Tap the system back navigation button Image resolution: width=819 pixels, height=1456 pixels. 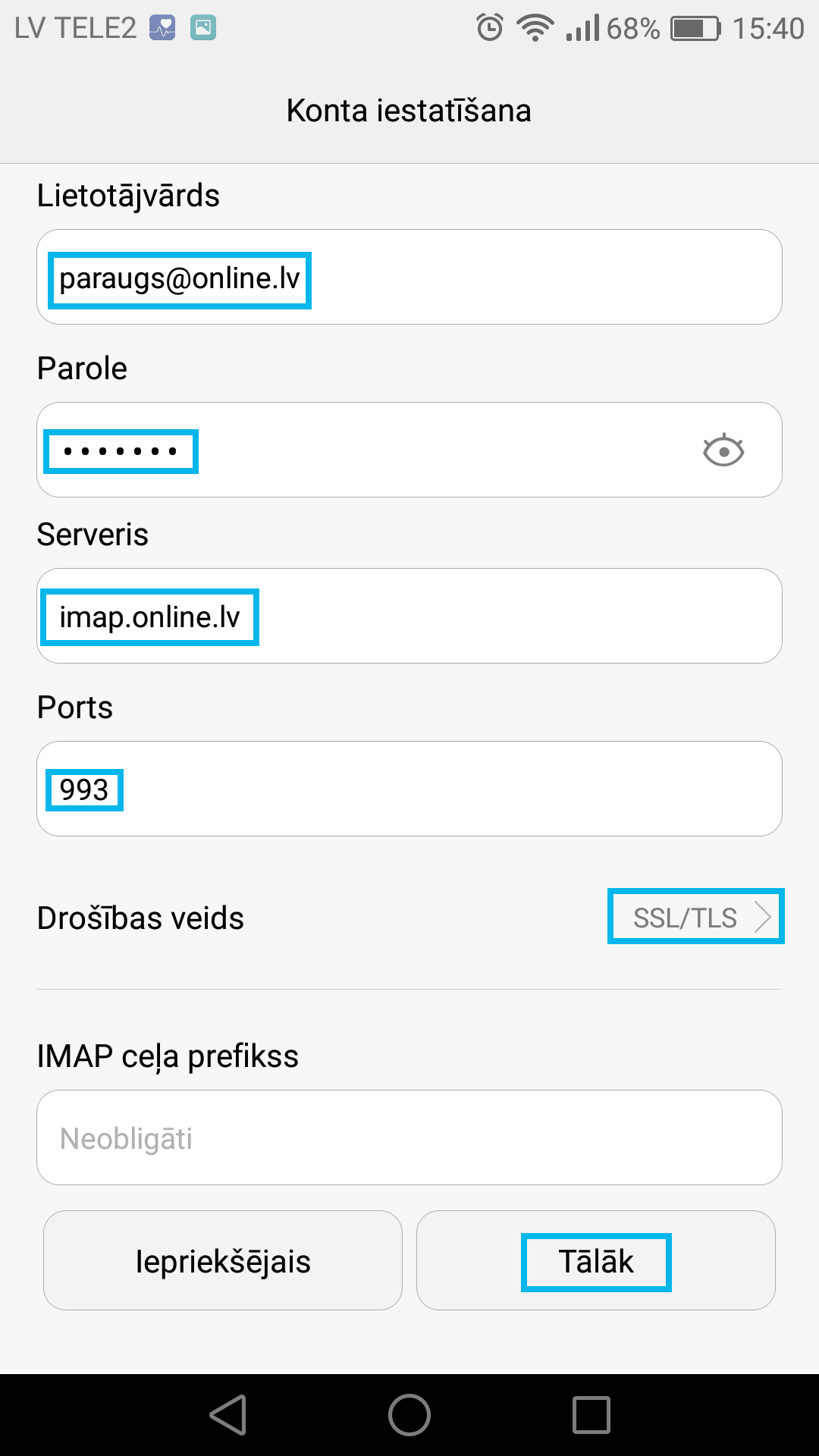228,1415
